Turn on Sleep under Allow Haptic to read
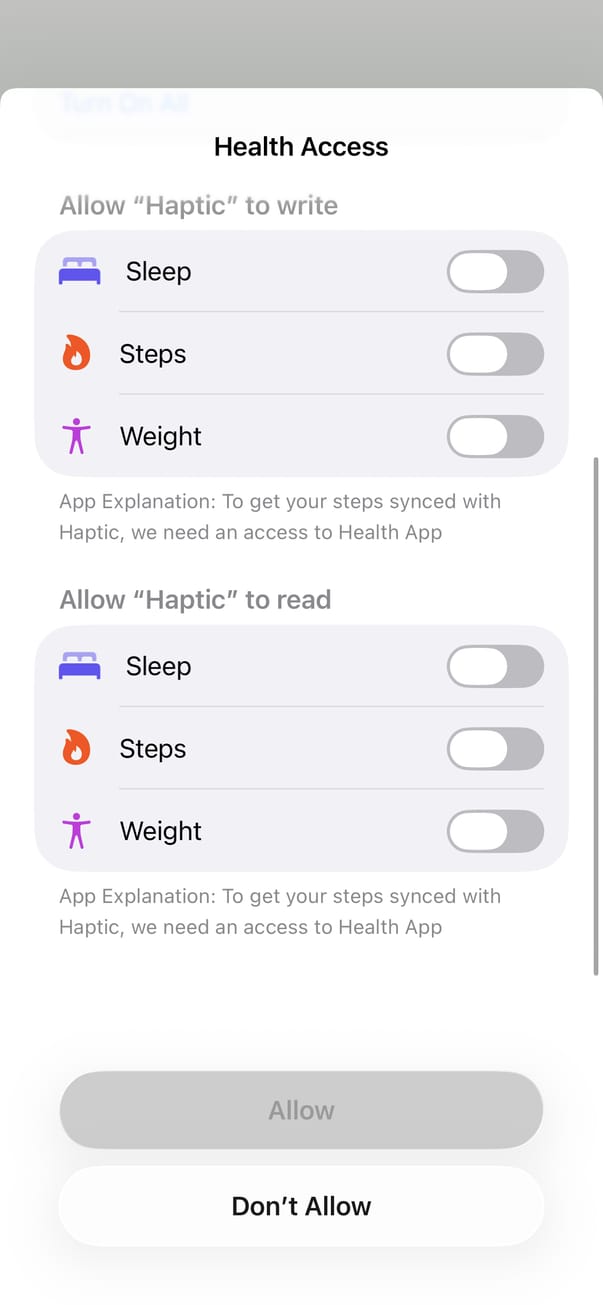 point(495,667)
